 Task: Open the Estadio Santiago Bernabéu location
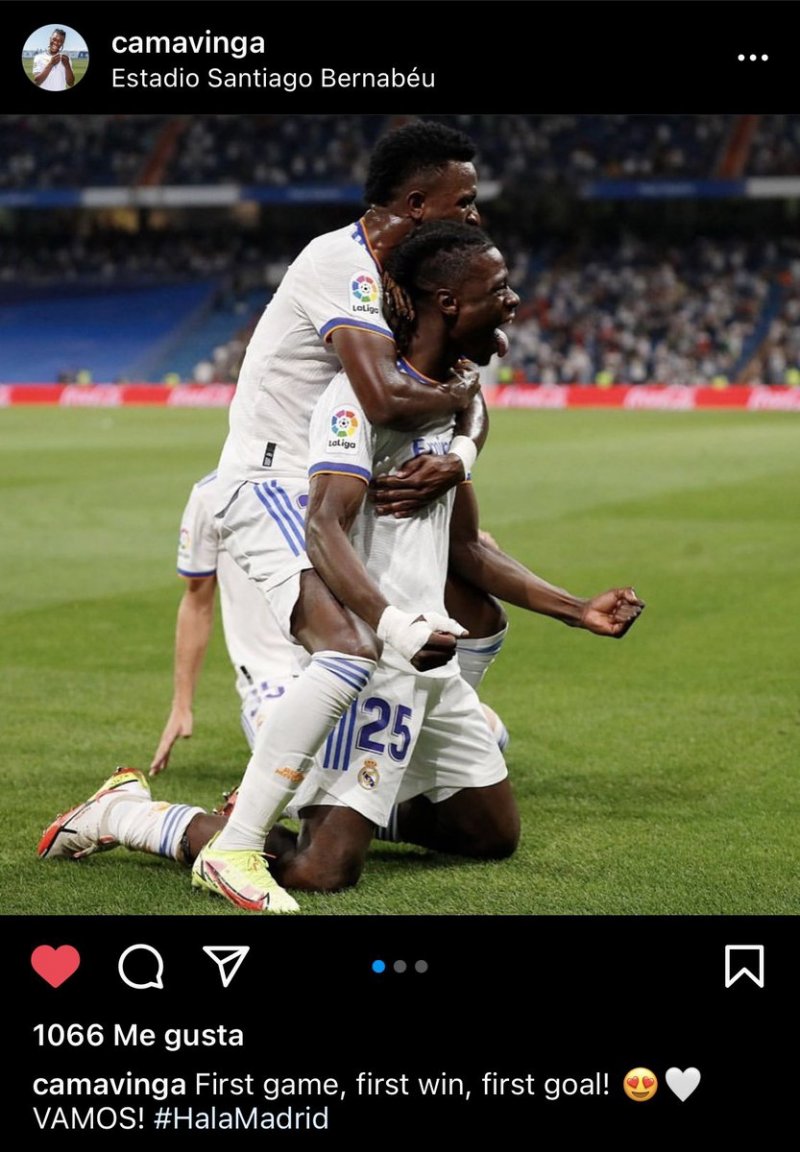click(273, 79)
